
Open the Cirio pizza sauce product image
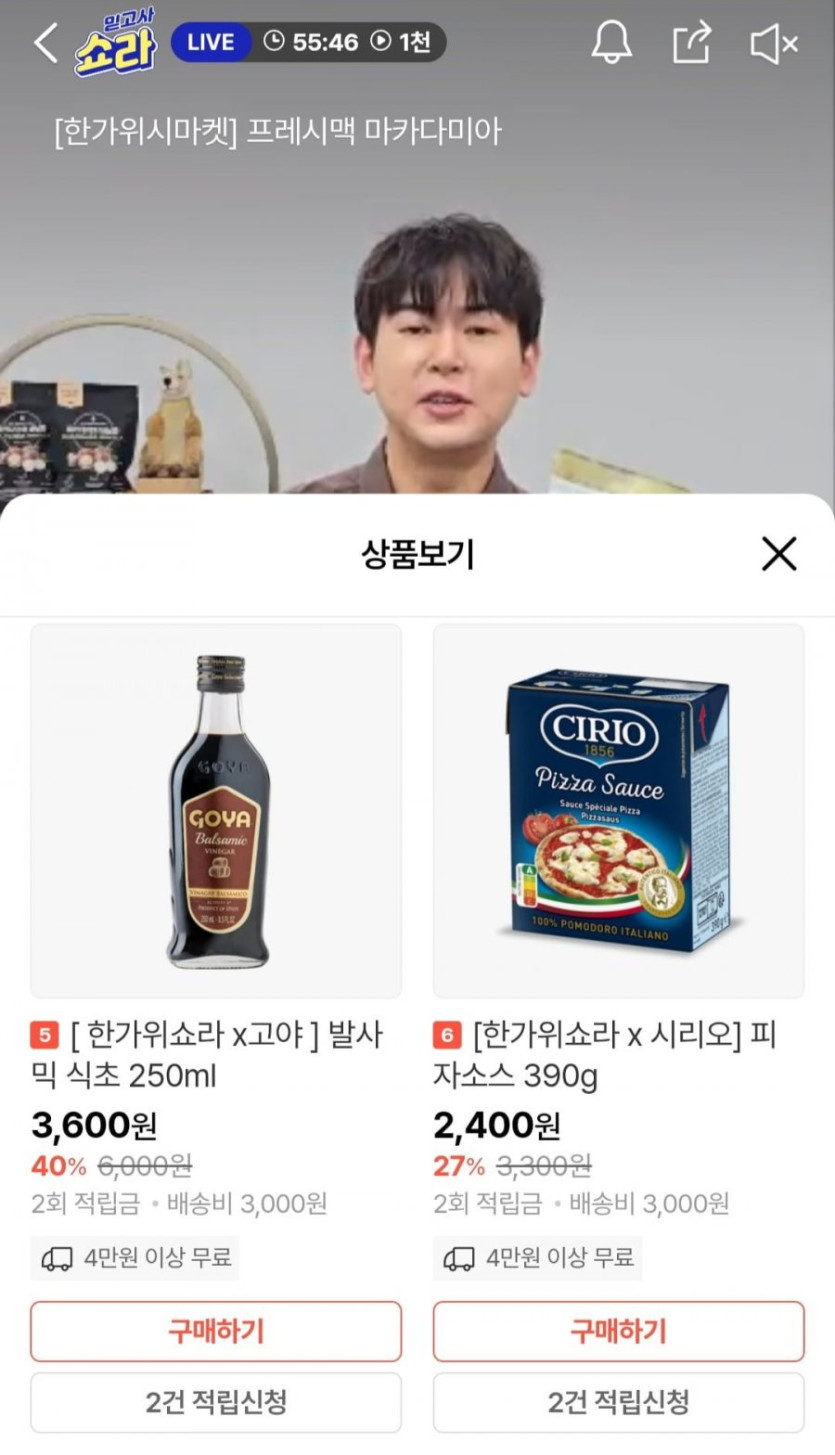pos(618,811)
